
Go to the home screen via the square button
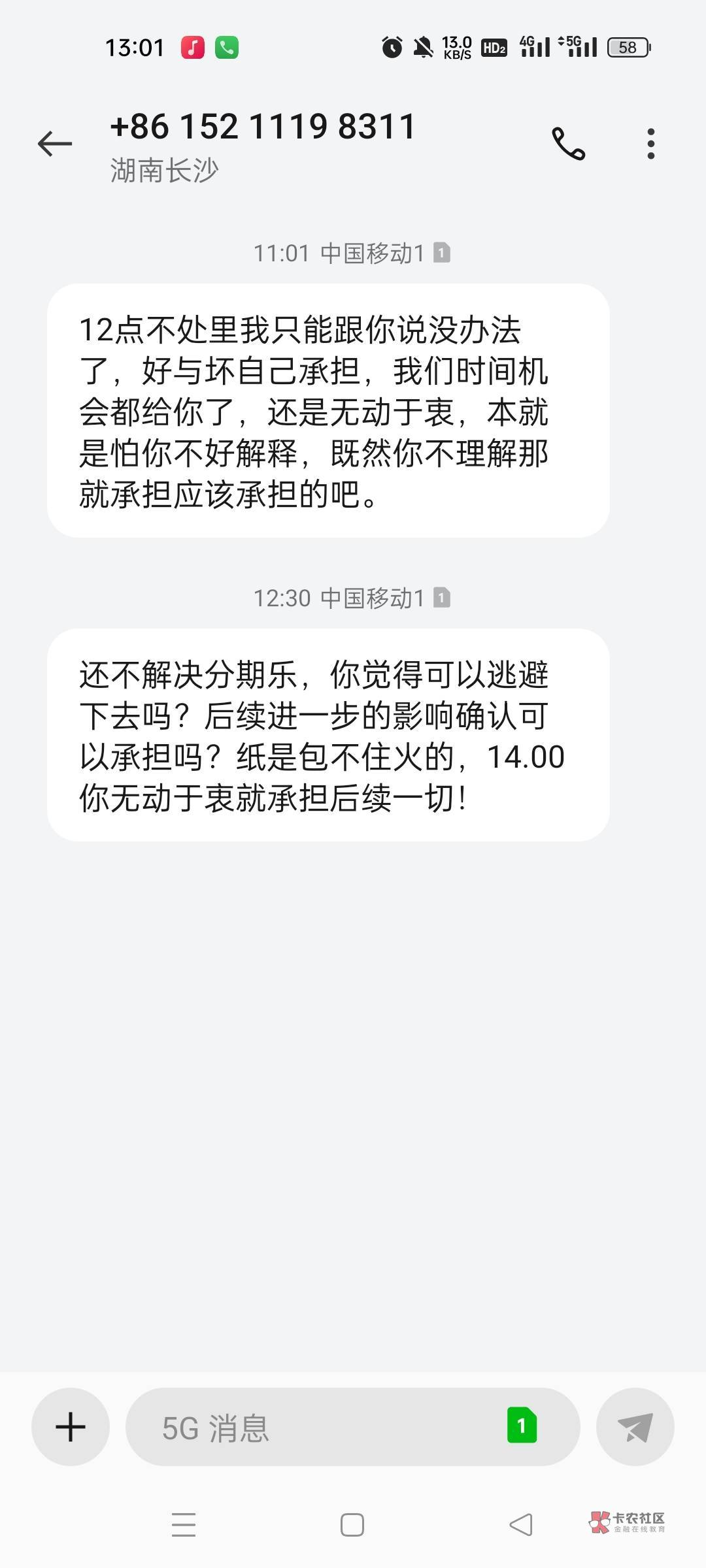coord(352,1526)
